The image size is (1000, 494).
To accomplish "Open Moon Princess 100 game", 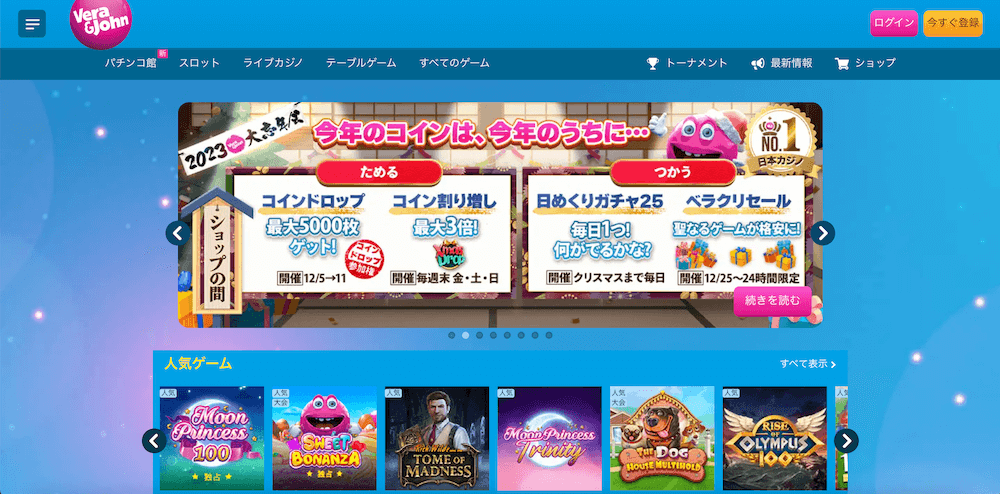I will tap(212, 438).
